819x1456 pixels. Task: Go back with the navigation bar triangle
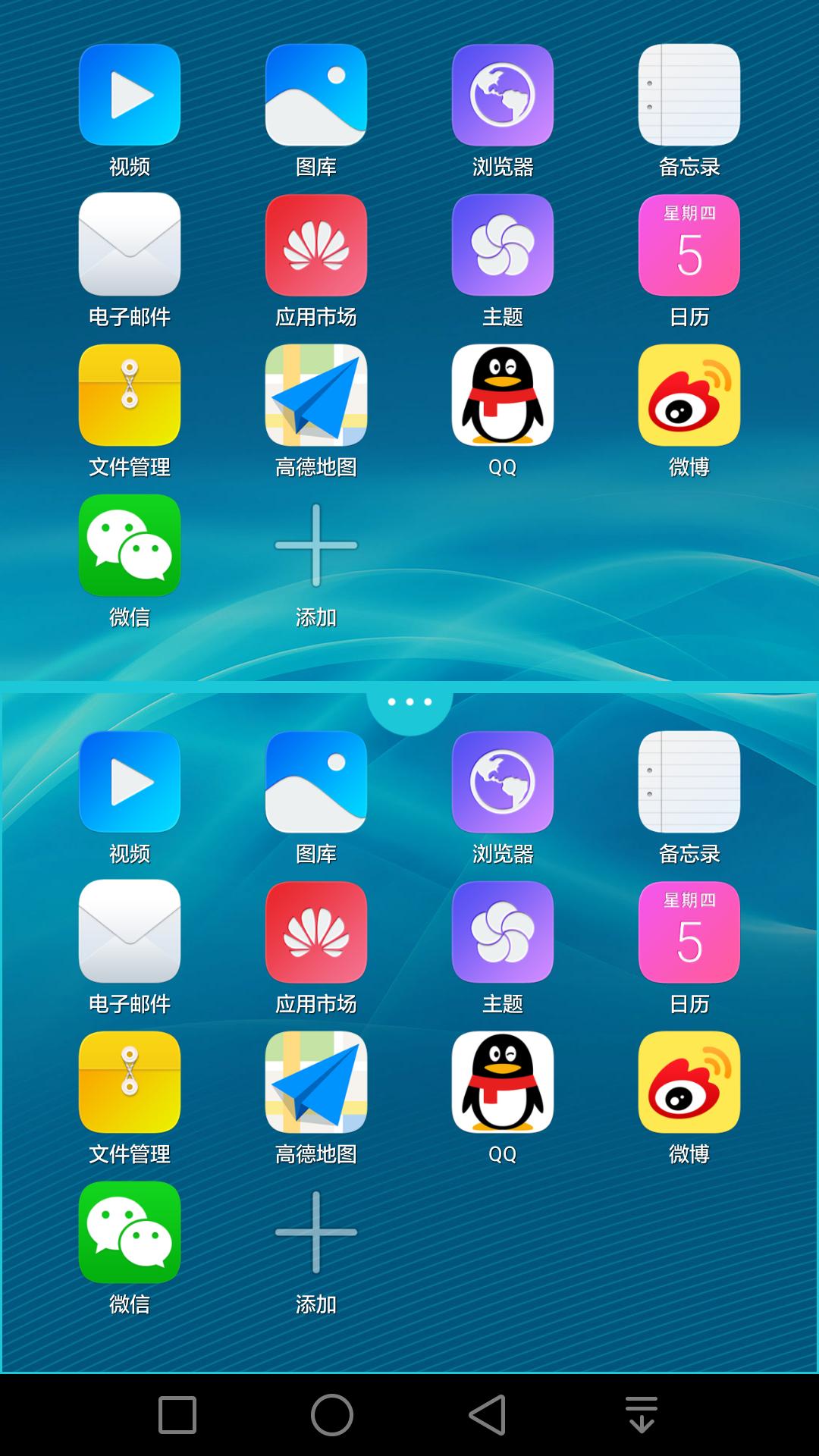pos(487,1415)
